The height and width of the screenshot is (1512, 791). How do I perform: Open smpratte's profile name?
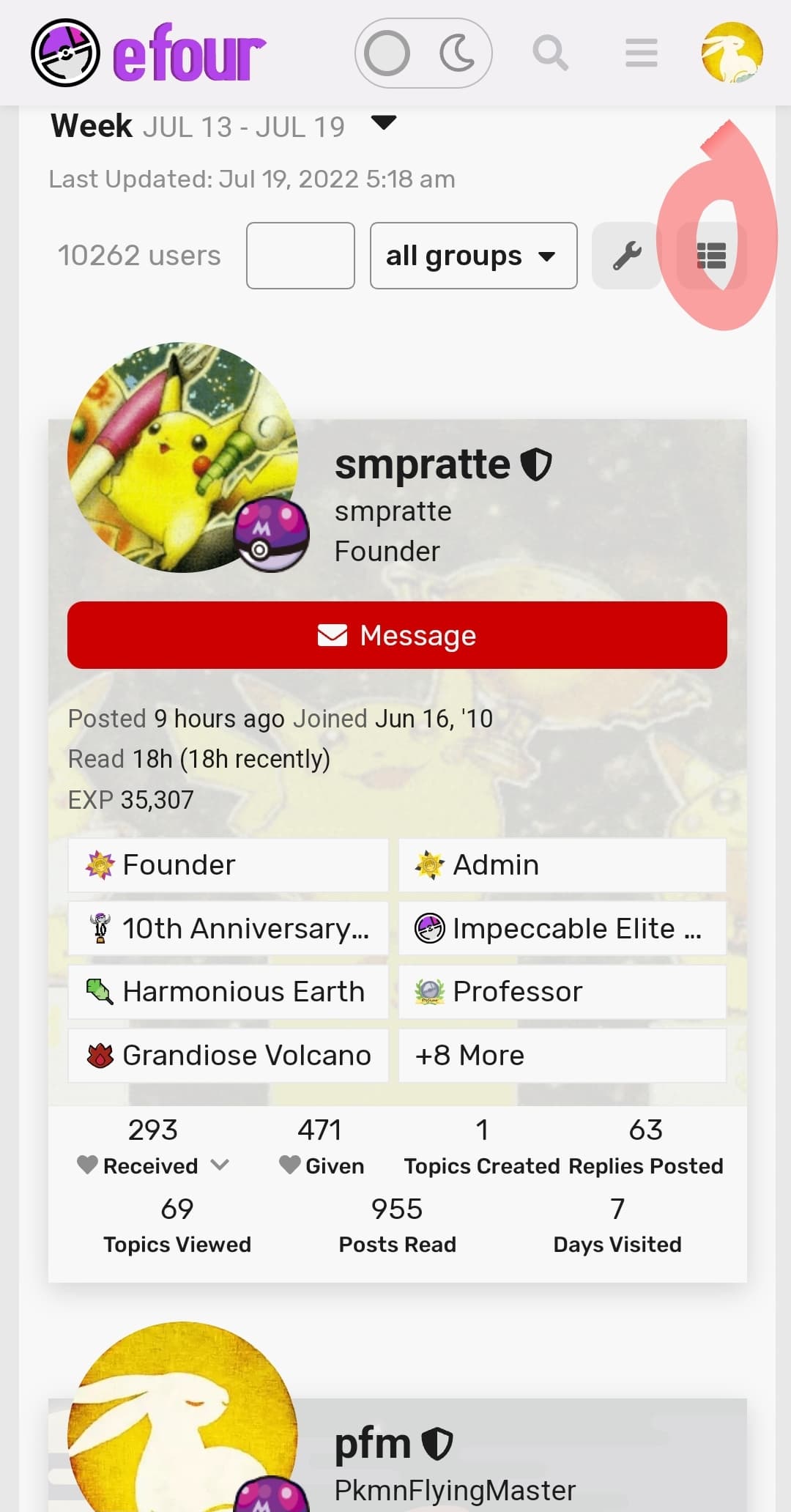click(423, 464)
